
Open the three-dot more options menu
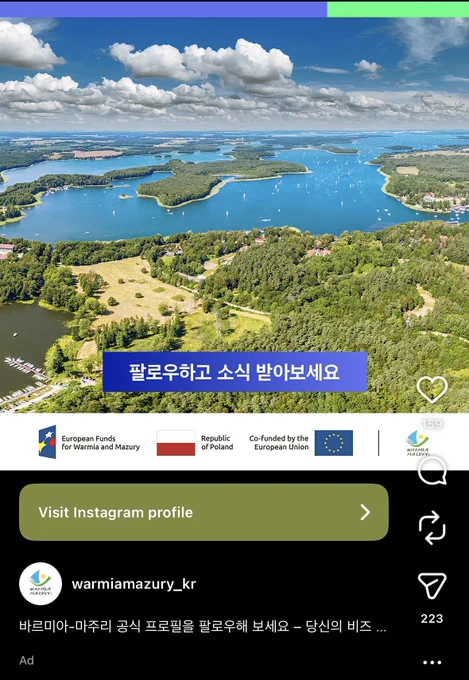(432, 662)
